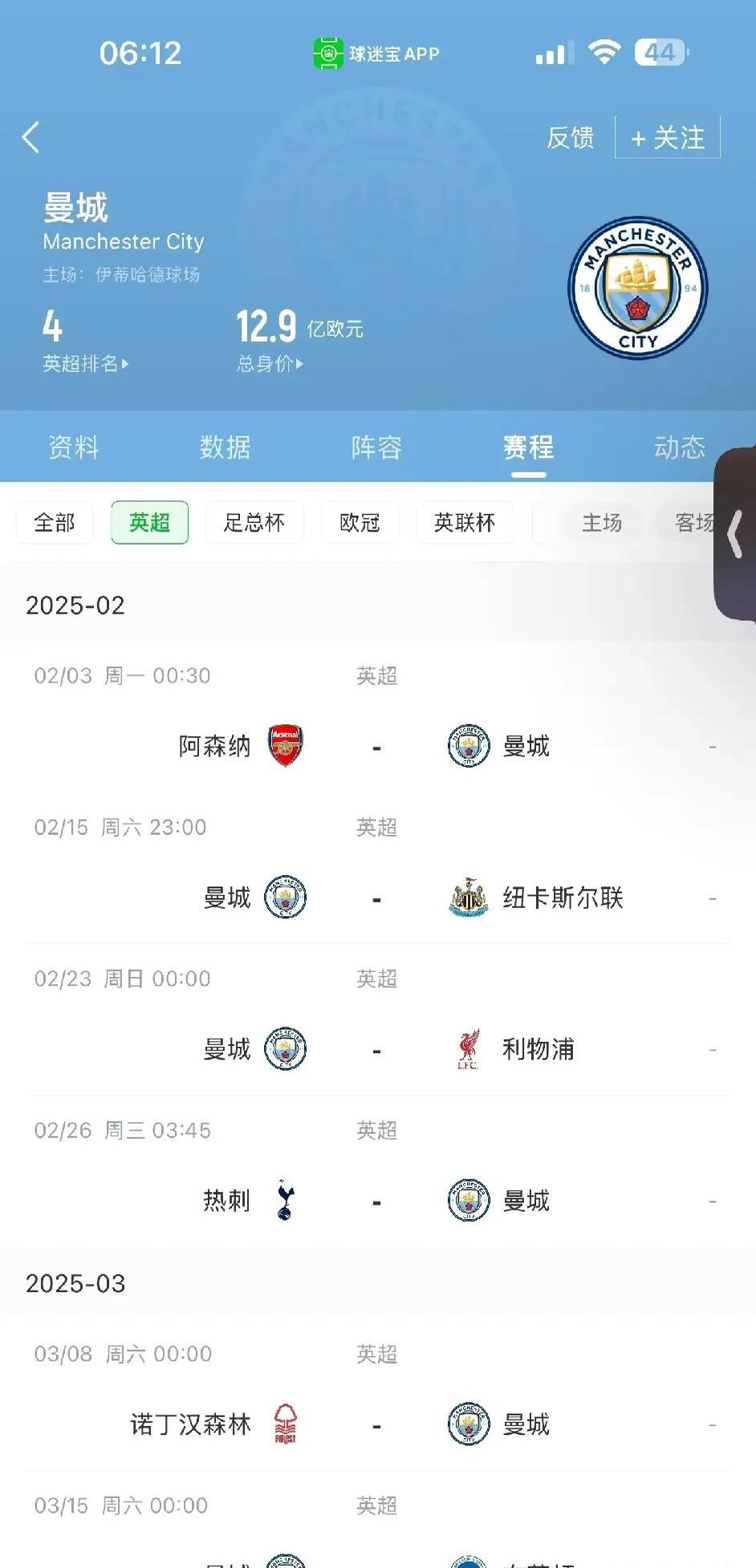This screenshot has height=1568, width=756.
Task: Toggle the 英超 league filter chip
Action: point(149,522)
